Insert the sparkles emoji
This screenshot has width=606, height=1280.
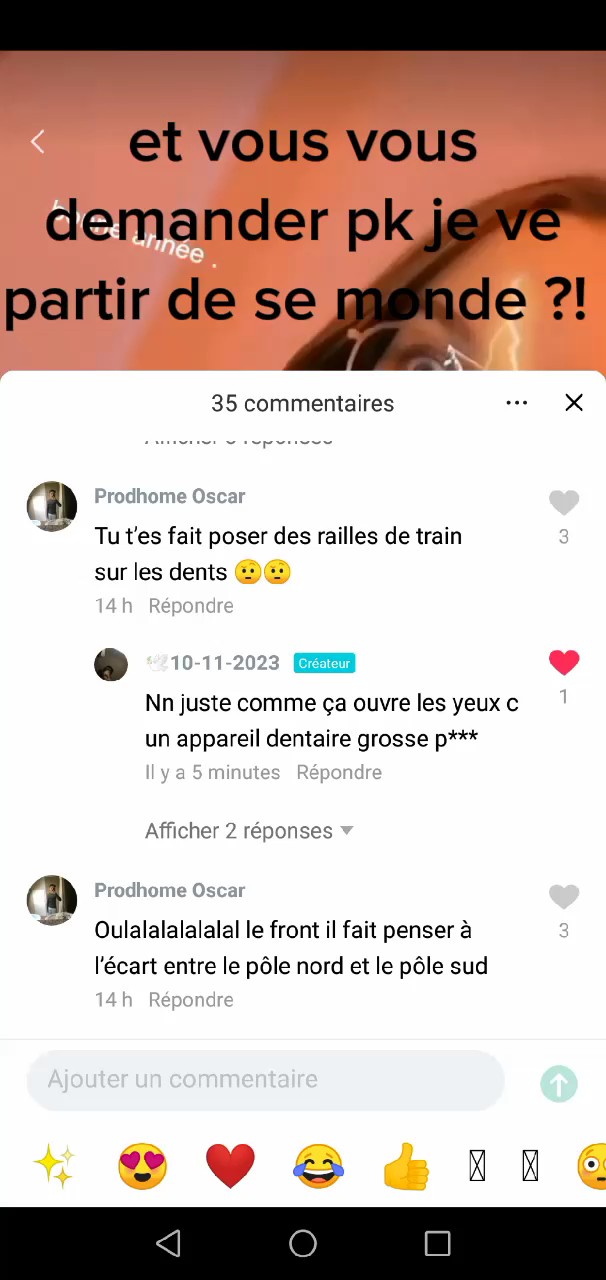pos(54,1166)
